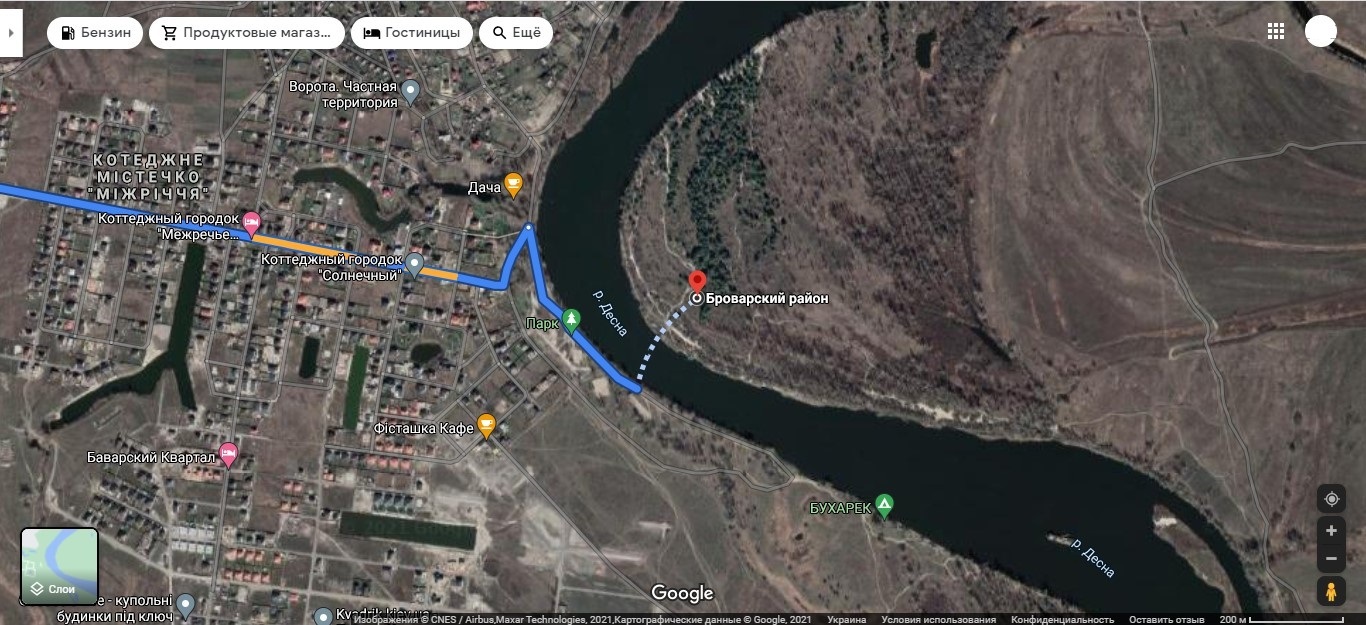Select the Гостиницы filter chip
Screen dimensions: 1366x625
click(x=411, y=33)
